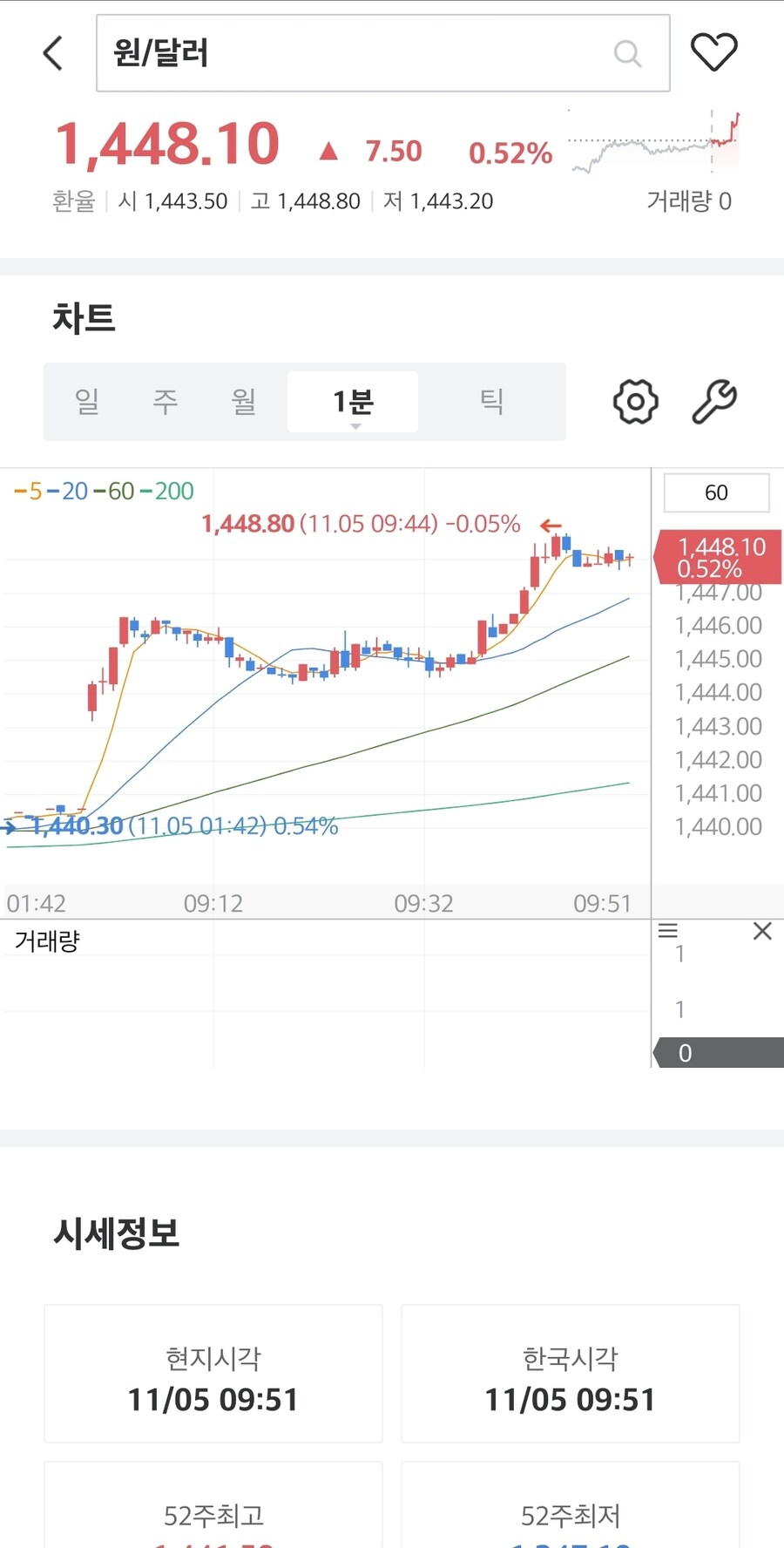Navigate back using the back arrow

point(52,52)
